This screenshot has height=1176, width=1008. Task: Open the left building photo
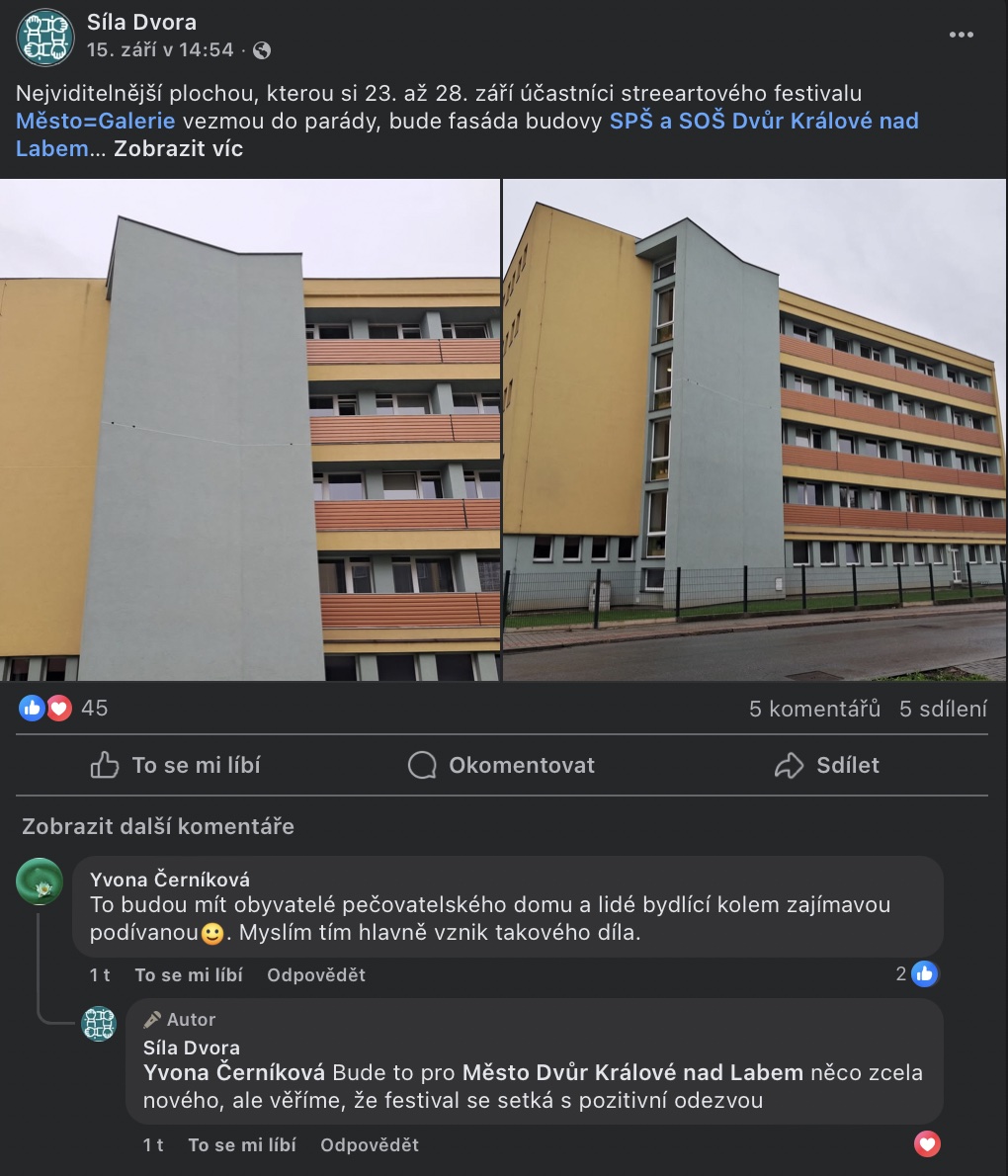coord(249,430)
